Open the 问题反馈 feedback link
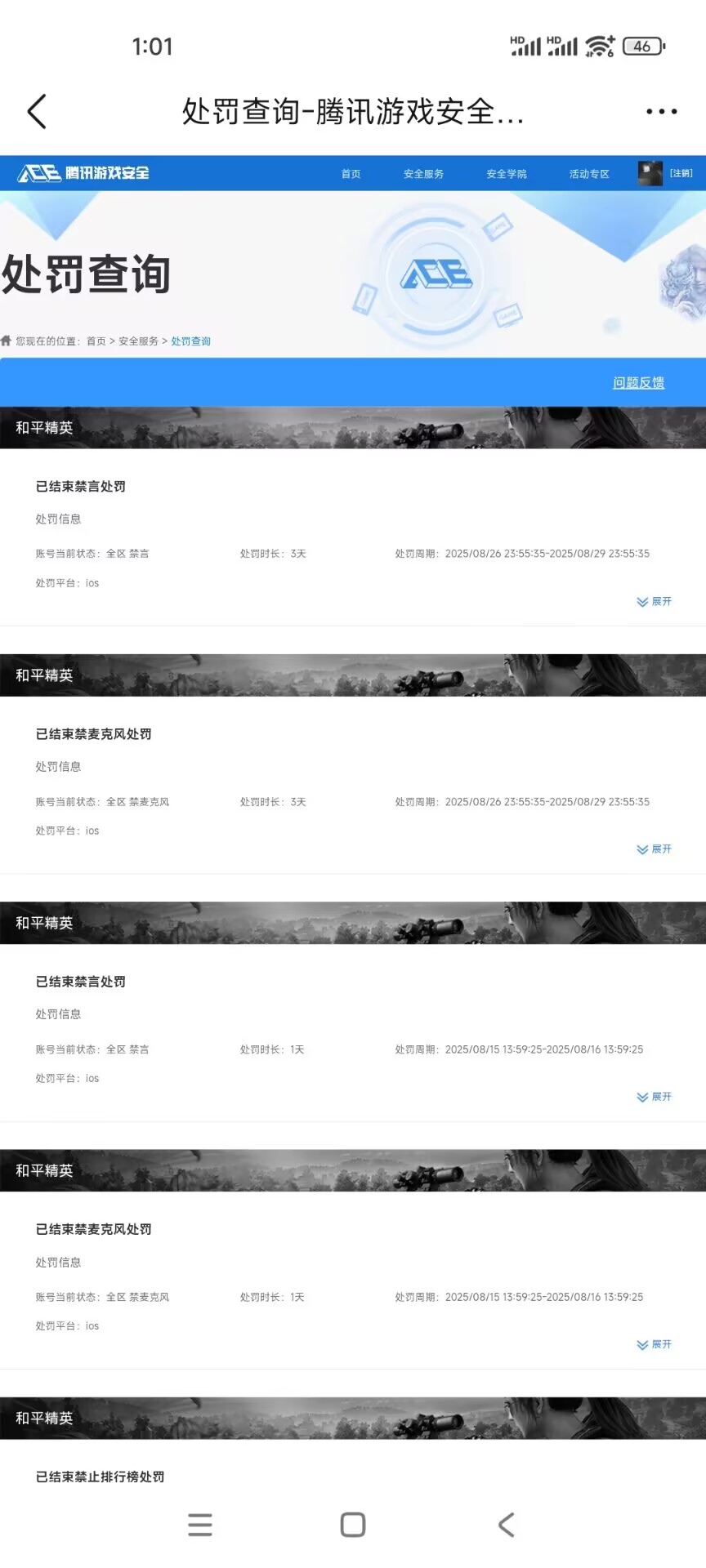Viewport: 706px width, 1568px height. [638, 382]
